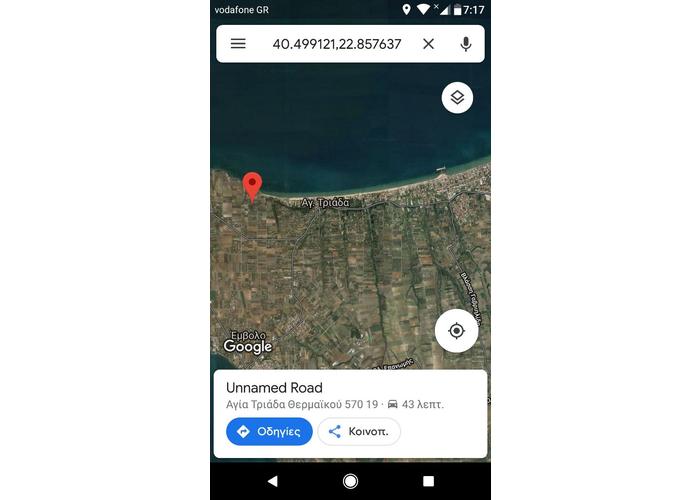Go to the system home screen
This screenshot has width=700, height=500.
pos(350,481)
